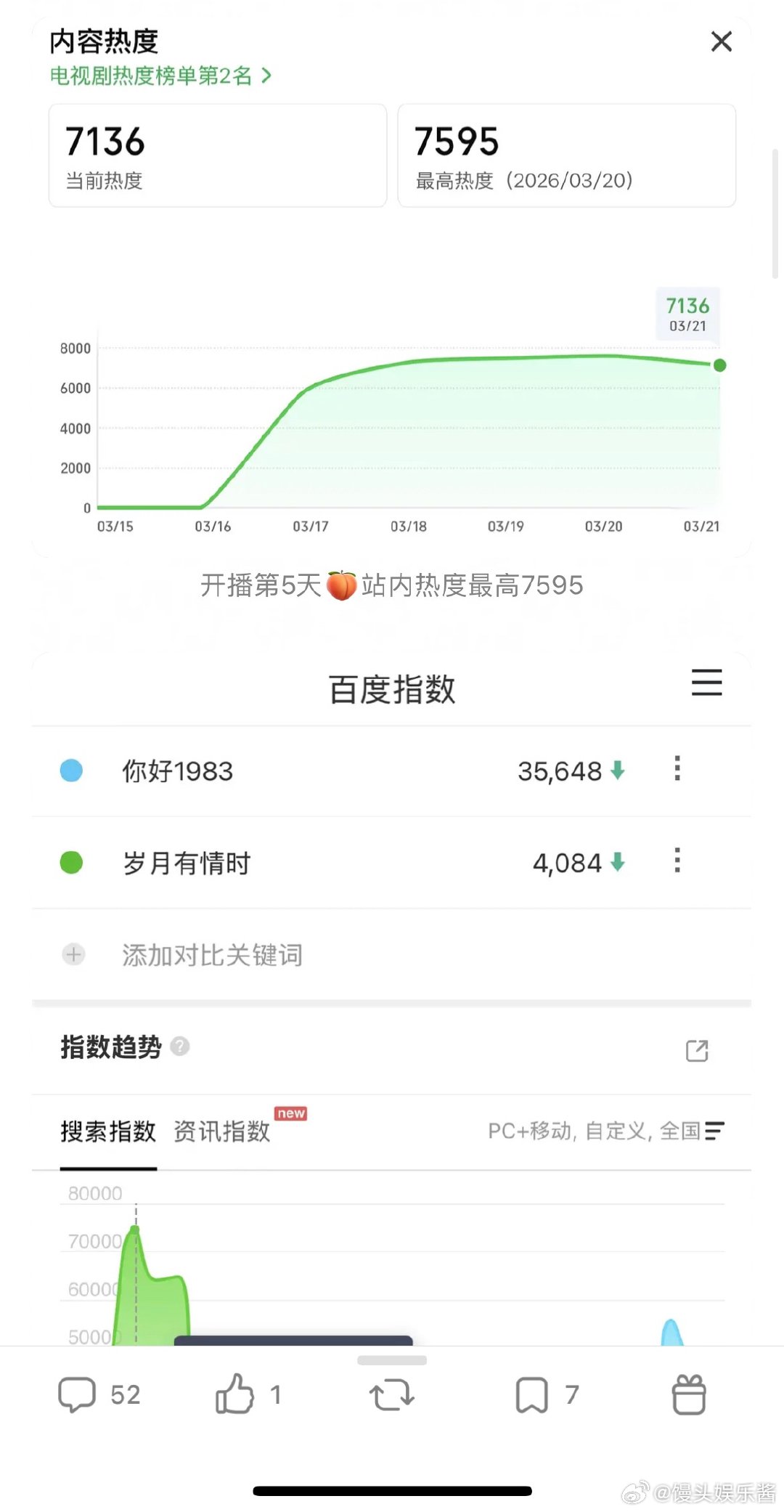This screenshot has width=784, height=1512.
Task: Select the PC+移动 data source option
Action: click(x=531, y=1131)
